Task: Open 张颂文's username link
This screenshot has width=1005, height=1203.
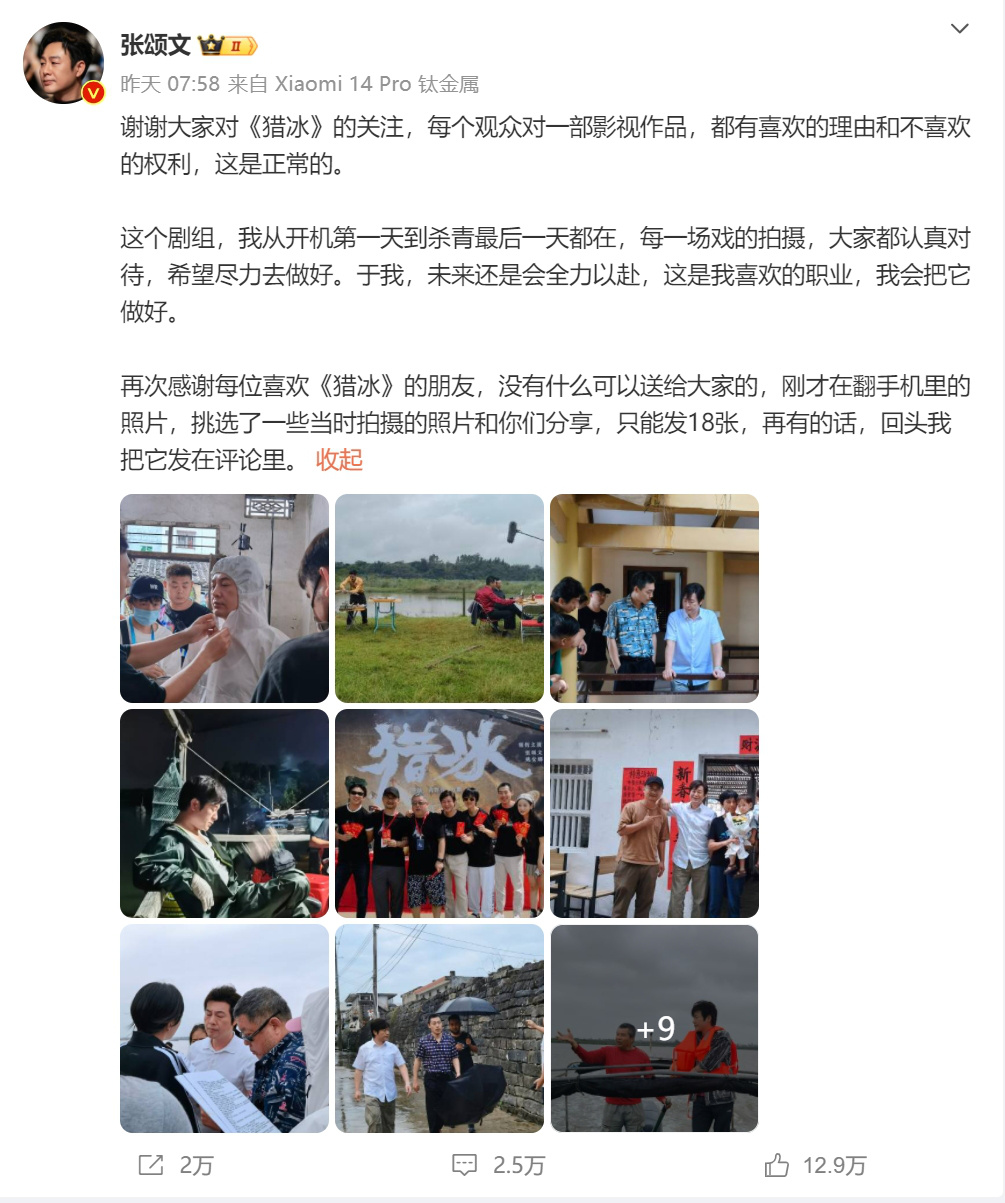Action: point(156,45)
